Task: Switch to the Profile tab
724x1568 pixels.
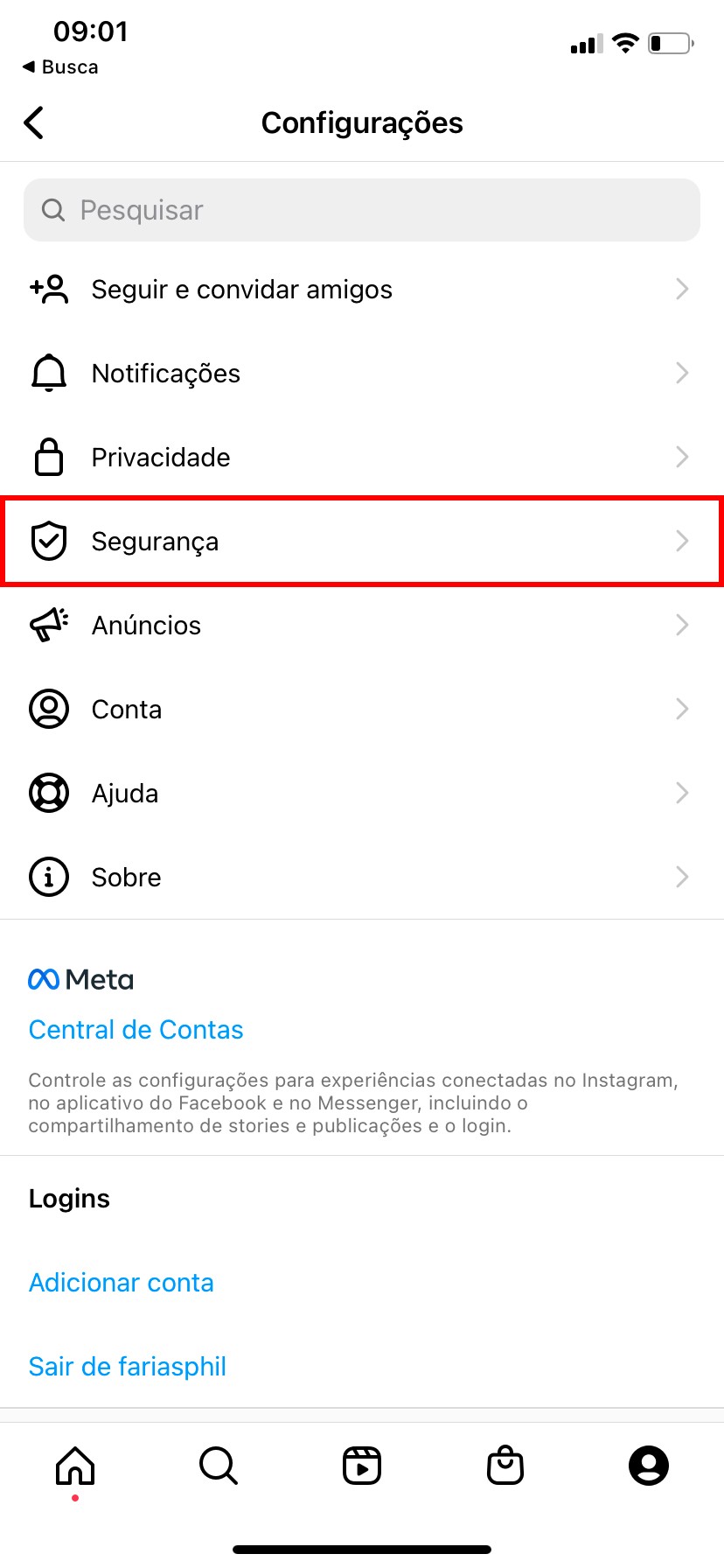Action: pos(649,1466)
